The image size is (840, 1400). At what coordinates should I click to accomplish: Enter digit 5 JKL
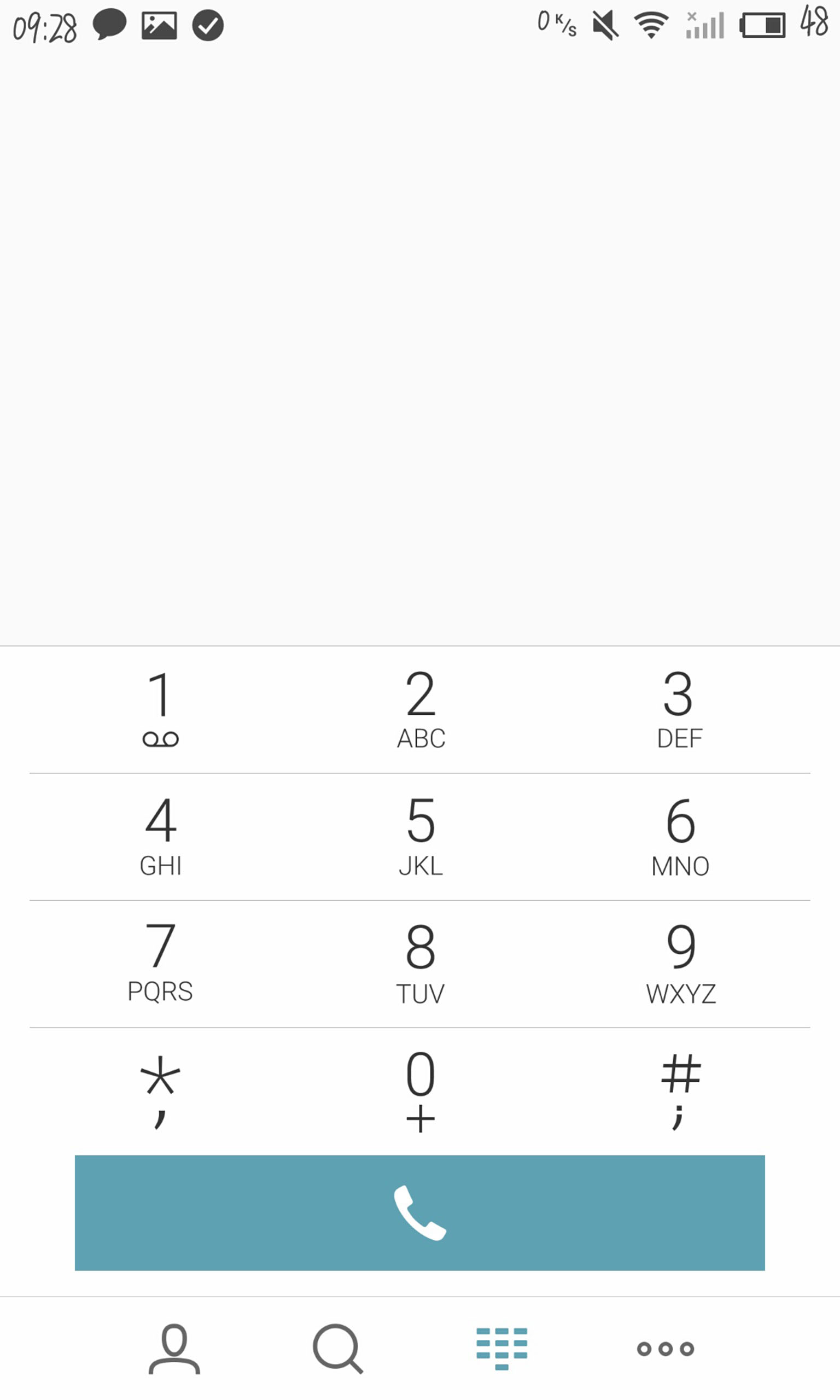[421, 836]
